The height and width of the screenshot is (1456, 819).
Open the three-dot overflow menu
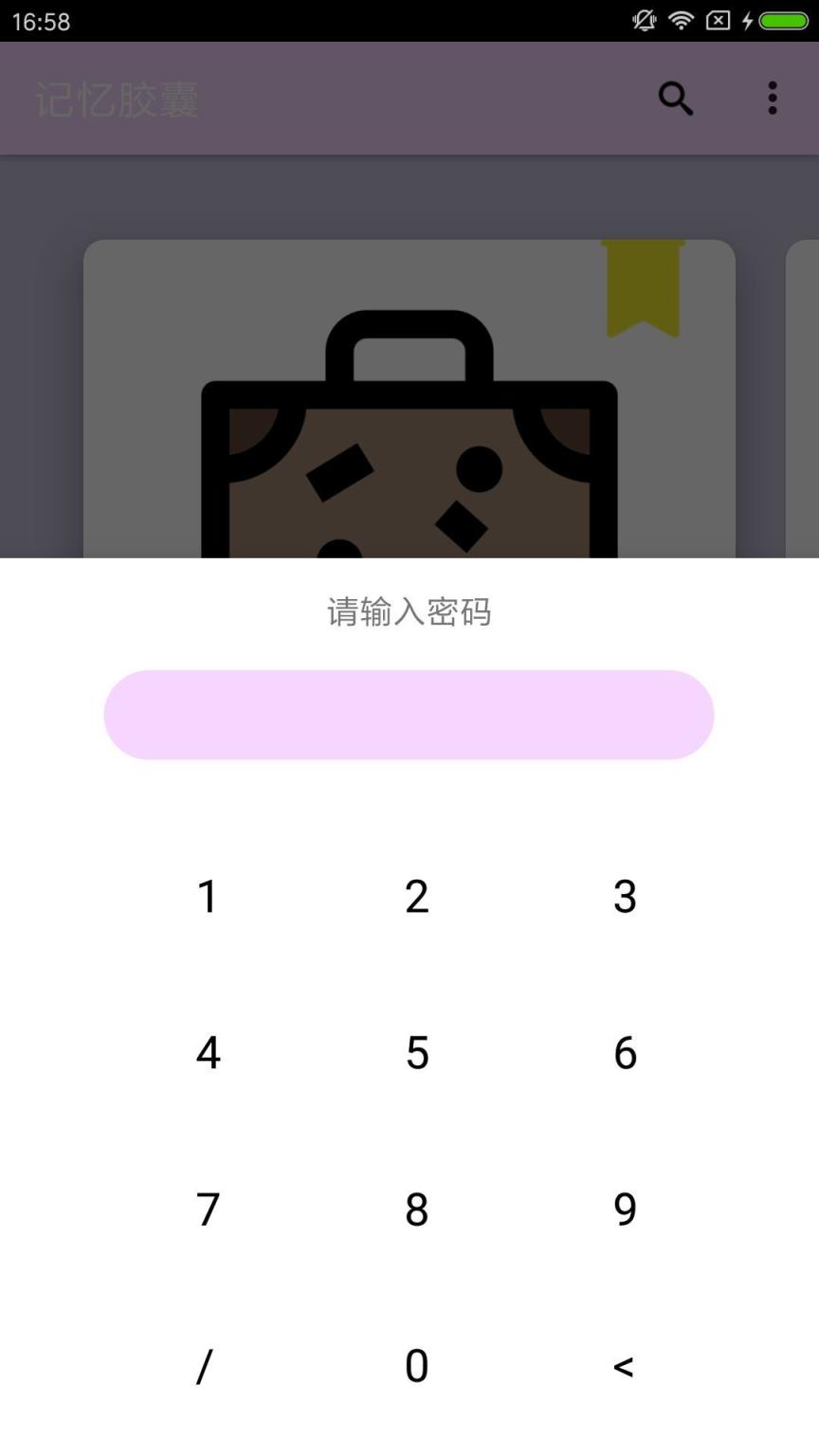(773, 99)
